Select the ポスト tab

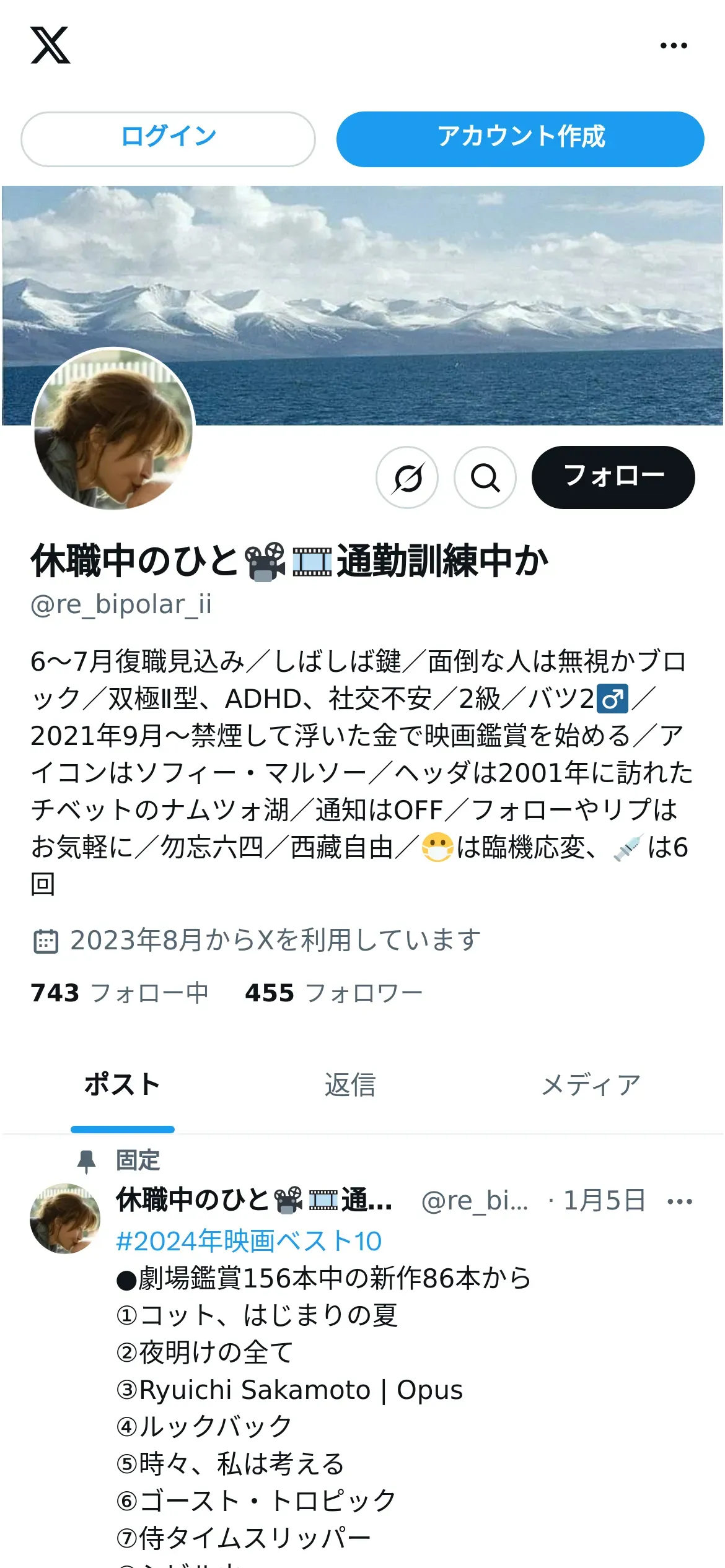(x=123, y=1085)
